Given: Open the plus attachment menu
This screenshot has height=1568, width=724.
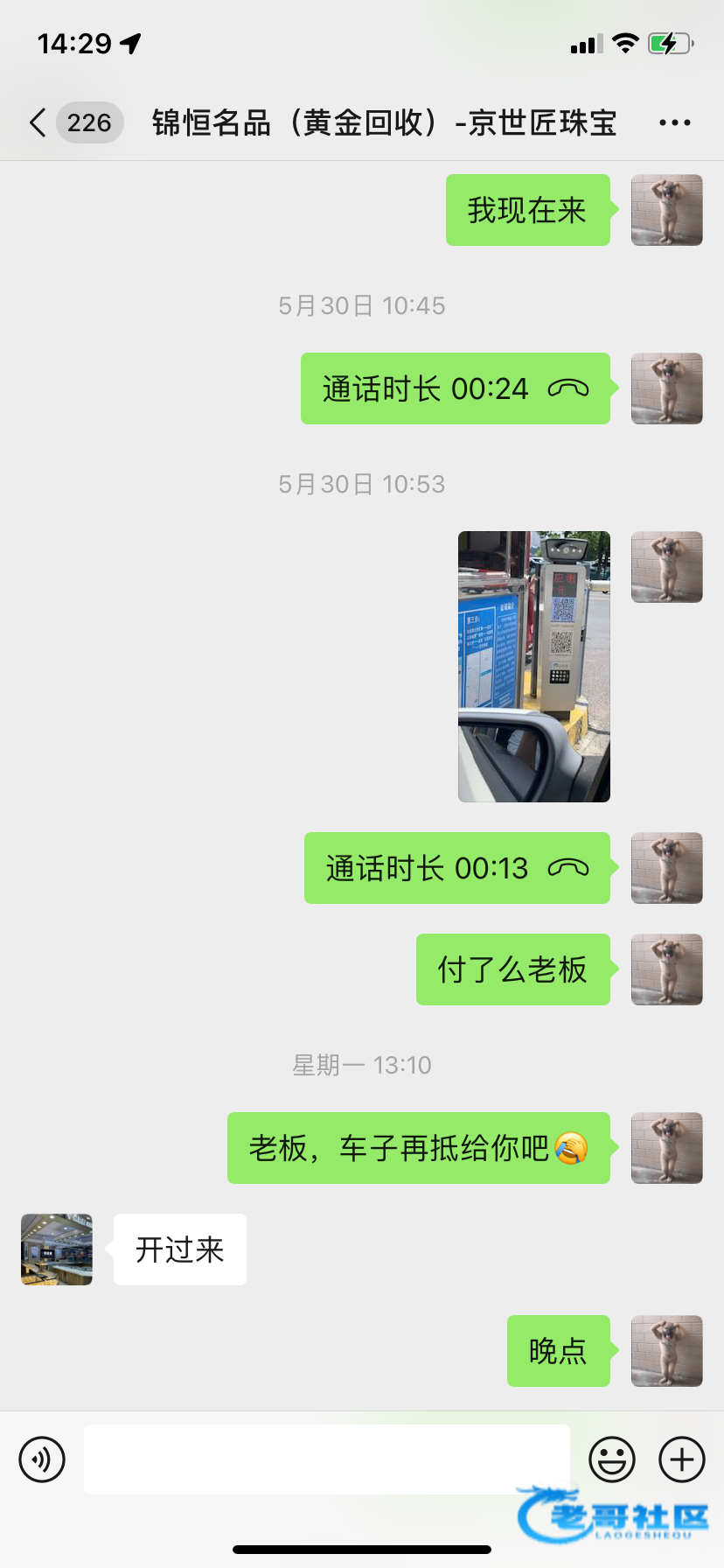Looking at the screenshot, I should (682, 1459).
